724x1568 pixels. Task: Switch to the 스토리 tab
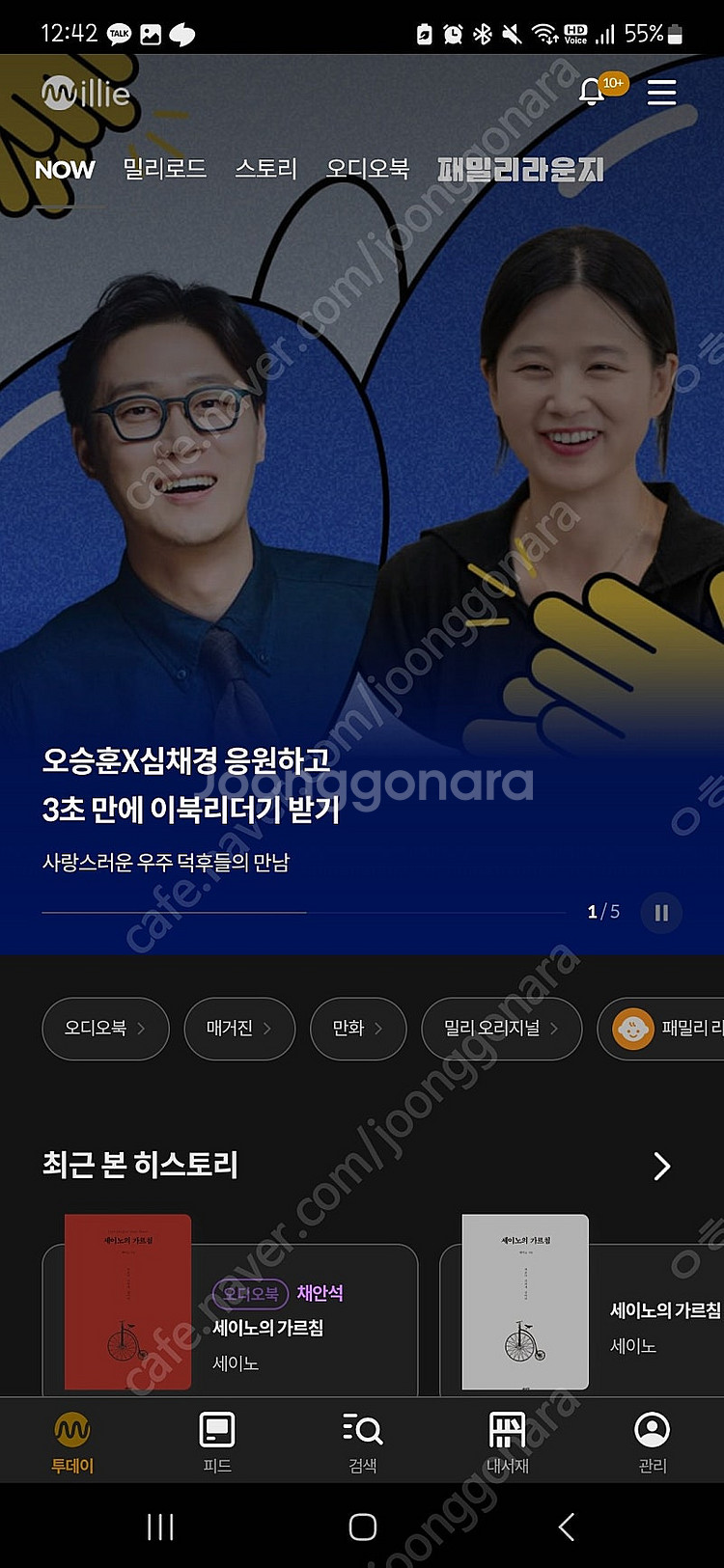(265, 169)
